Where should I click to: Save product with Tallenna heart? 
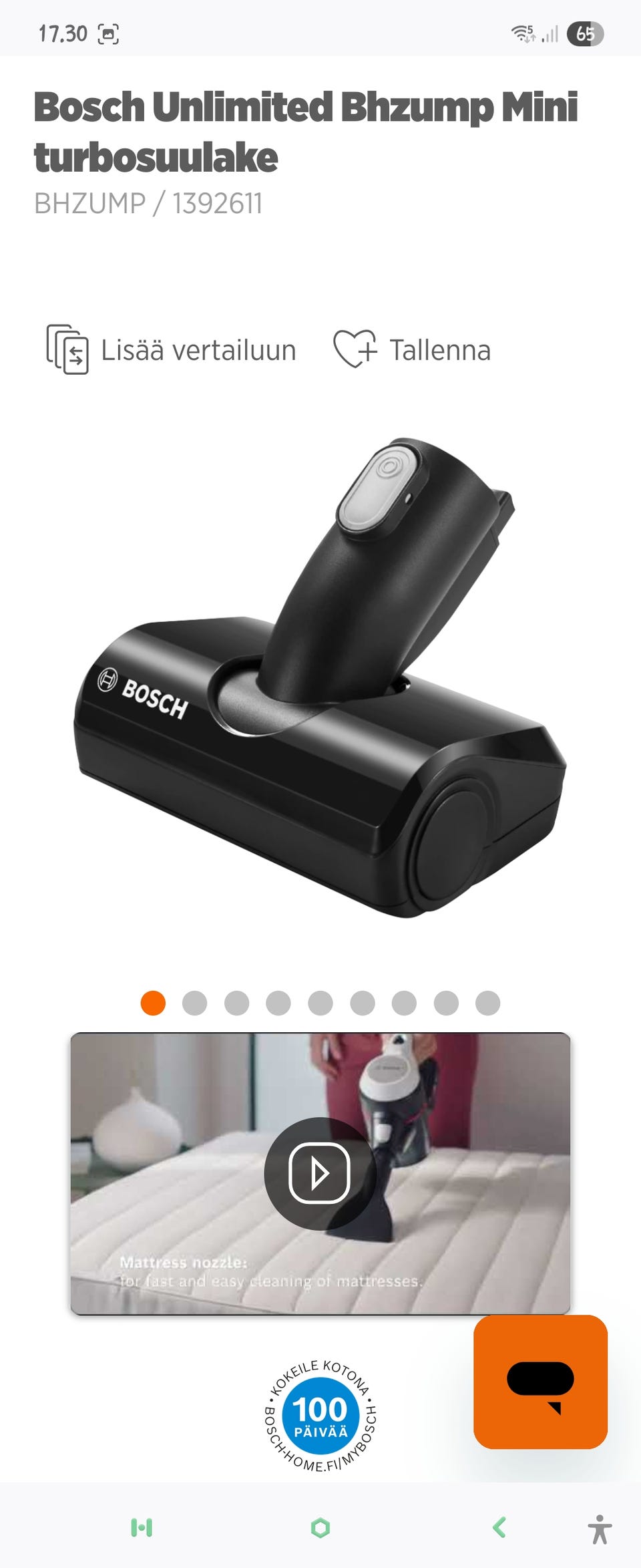pos(412,350)
